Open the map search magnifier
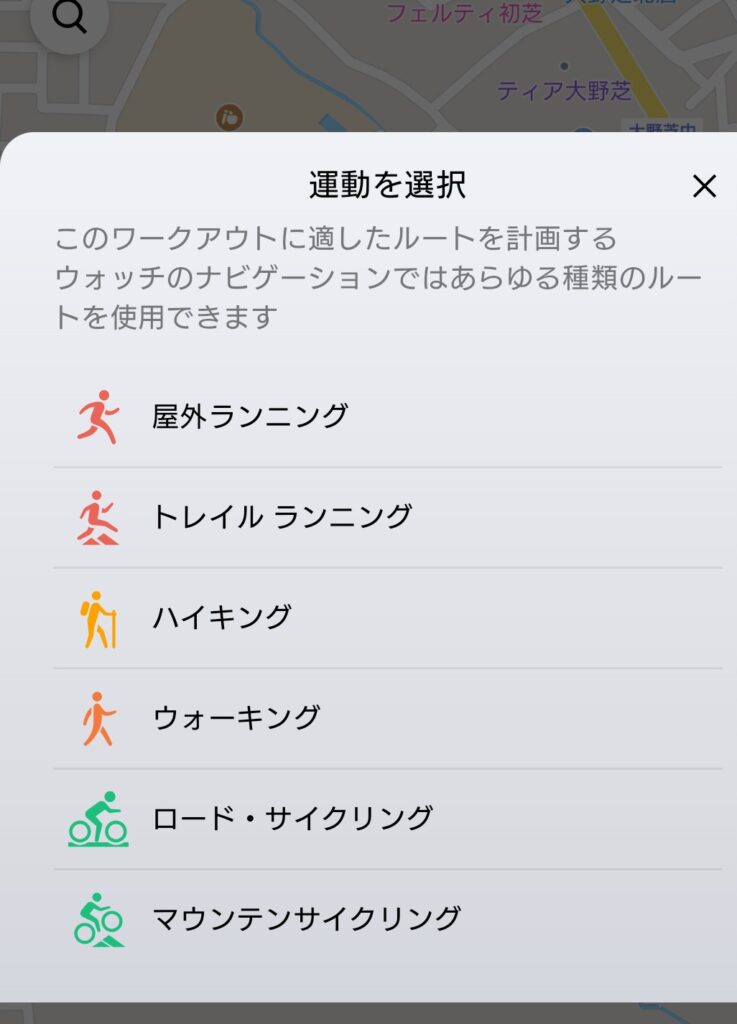This screenshot has height=1024, width=737. pos(69,17)
